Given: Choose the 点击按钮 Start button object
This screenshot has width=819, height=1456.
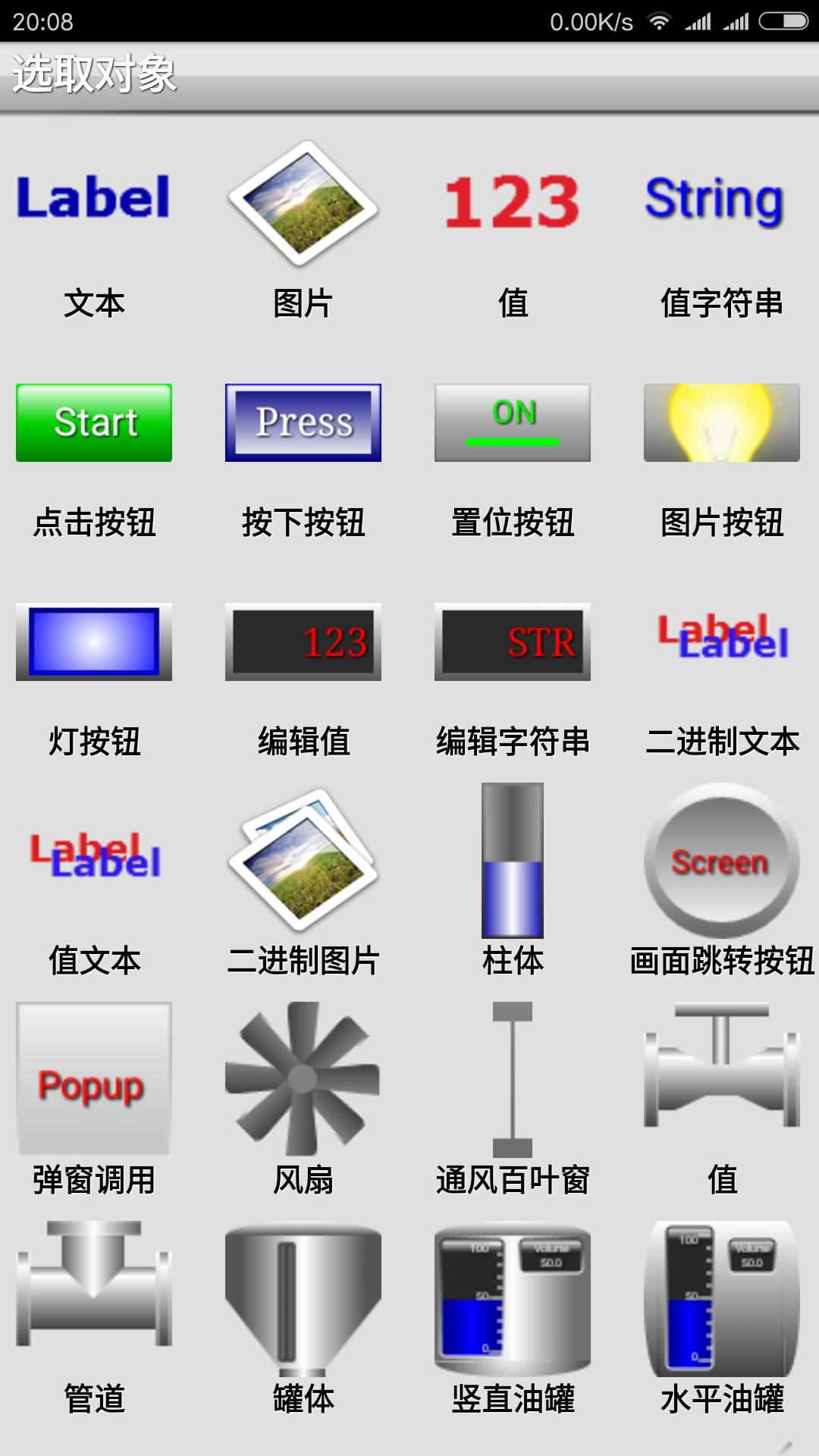Looking at the screenshot, I should [94, 422].
